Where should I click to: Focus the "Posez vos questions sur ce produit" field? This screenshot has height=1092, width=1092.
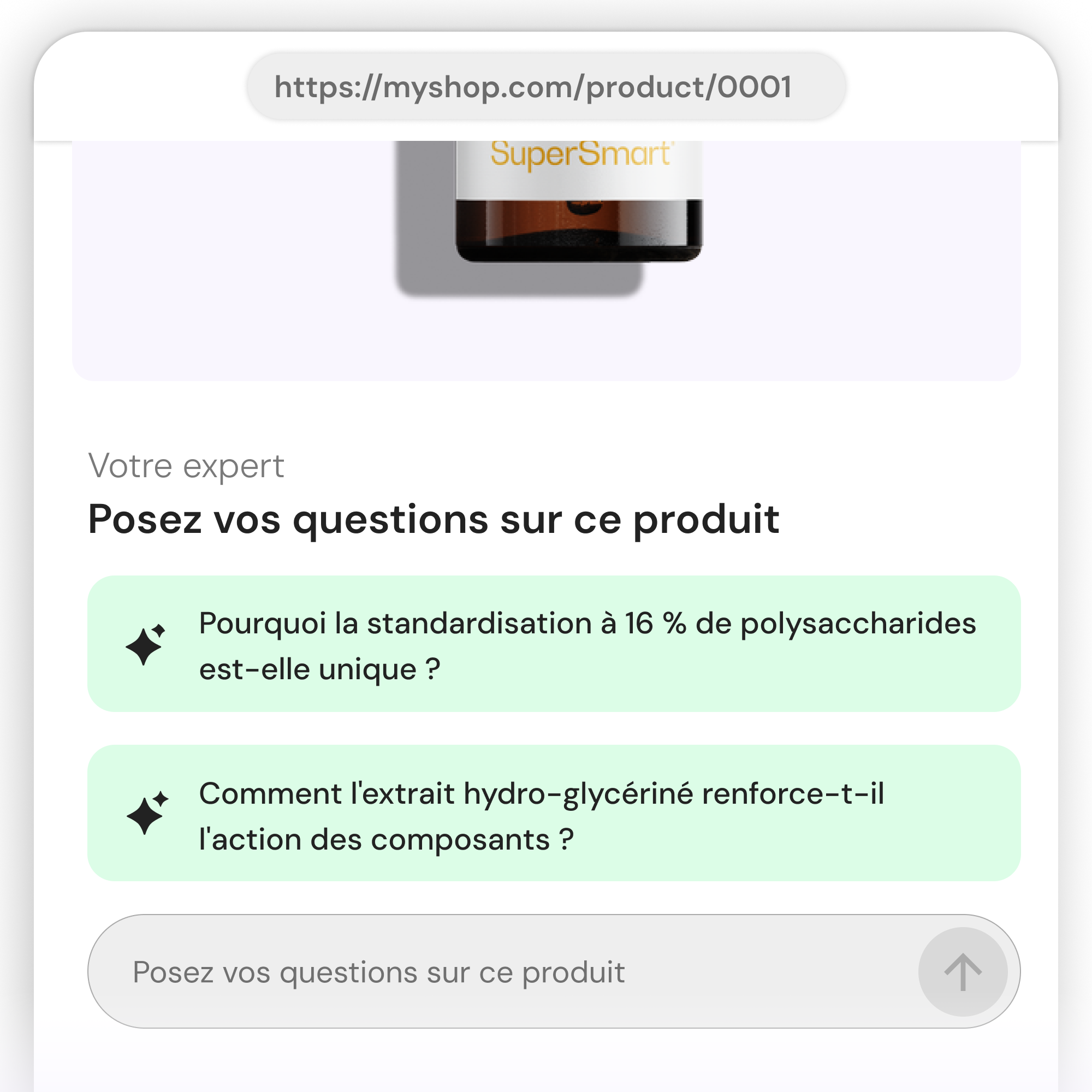tap(497, 972)
